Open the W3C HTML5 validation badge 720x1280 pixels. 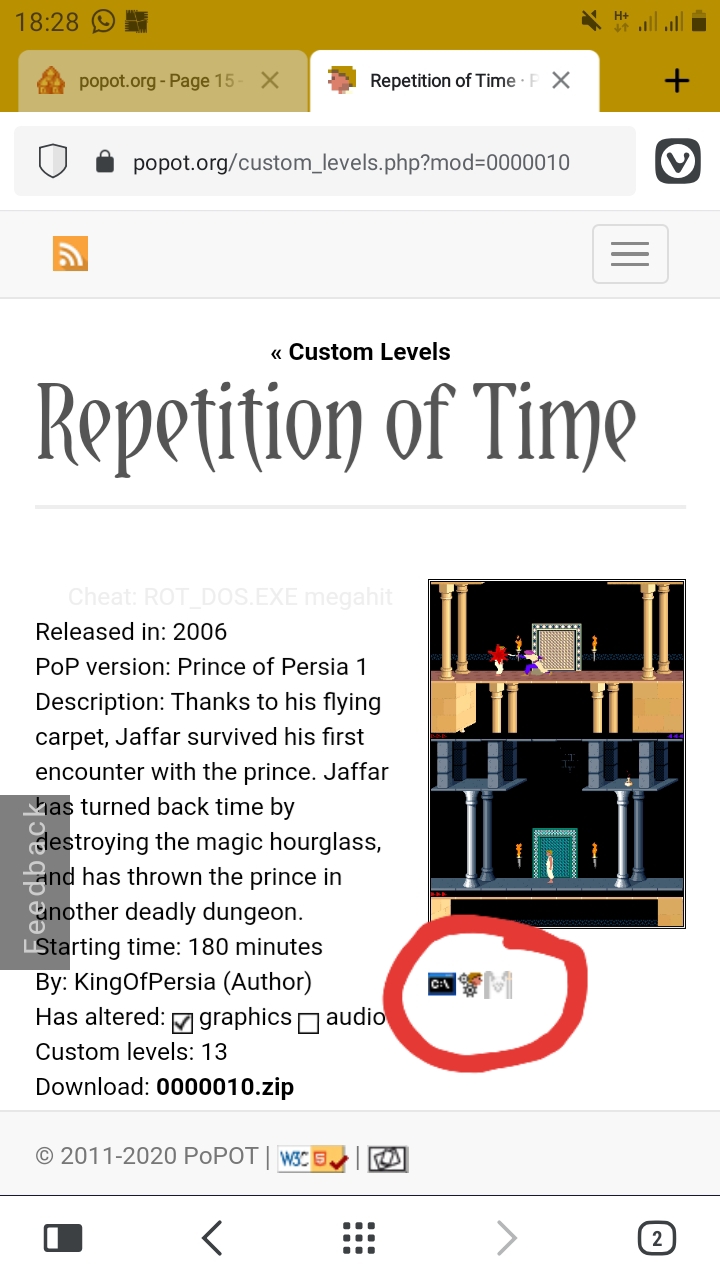pyautogui.click(x=312, y=1158)
